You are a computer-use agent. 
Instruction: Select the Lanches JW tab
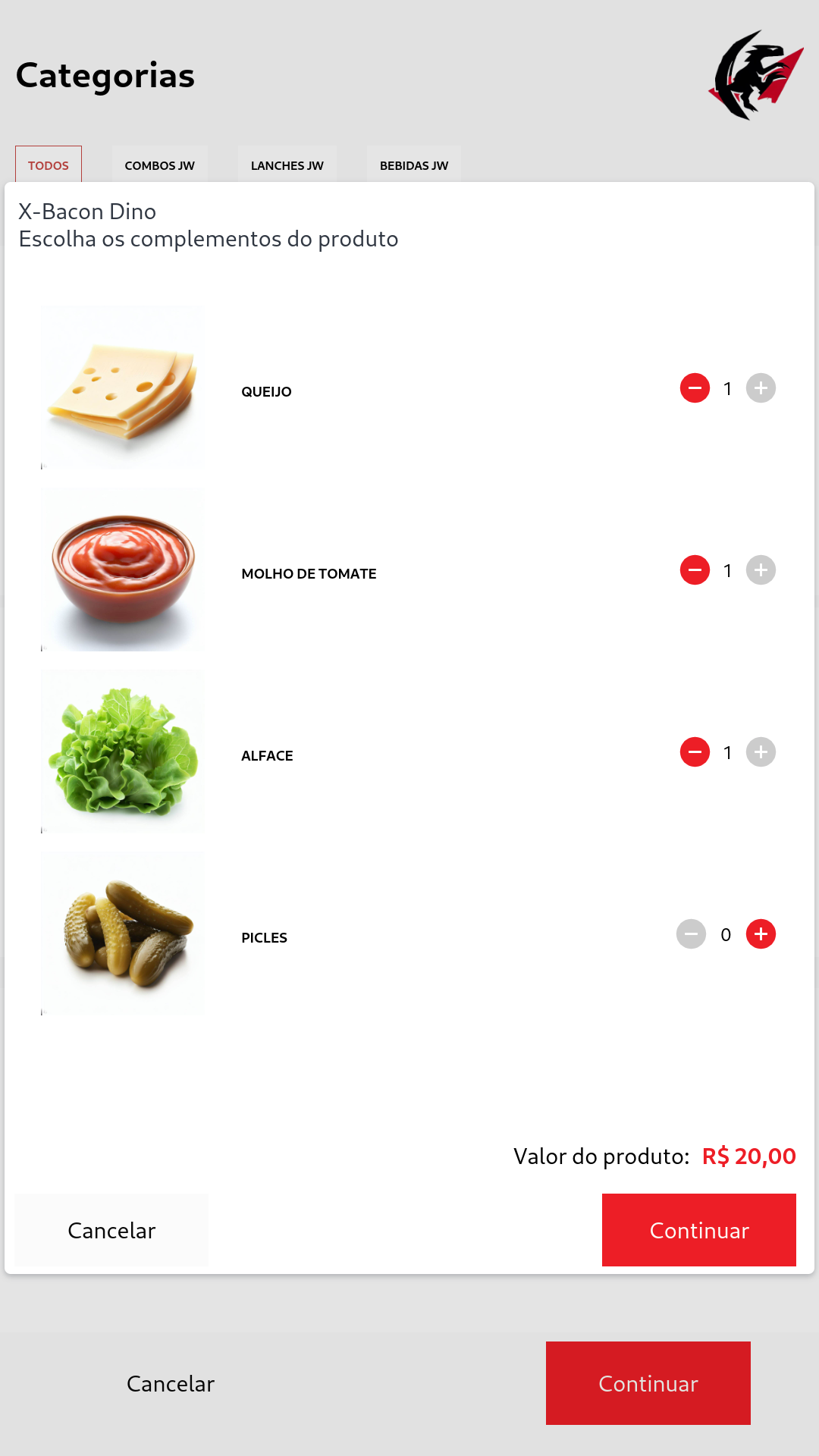point(287,165)
